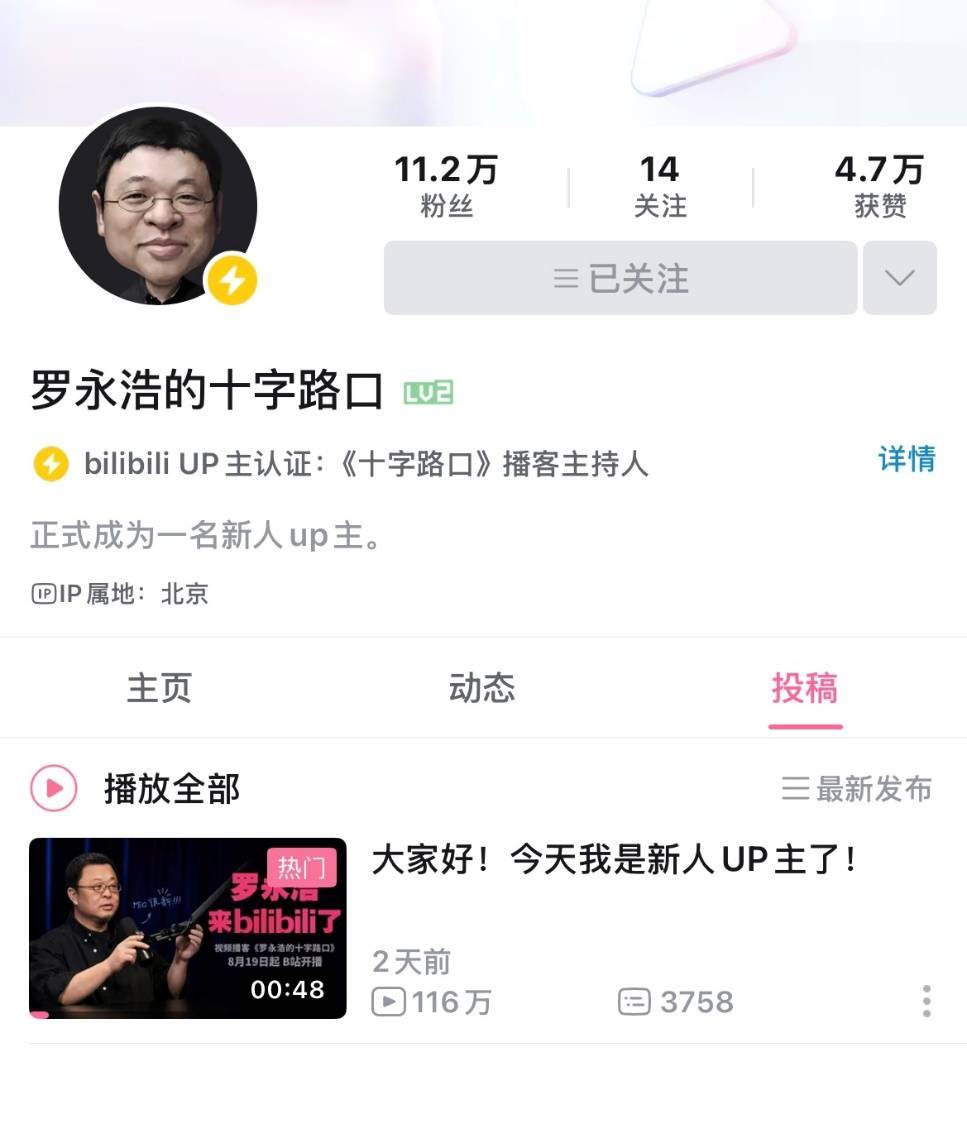The image size is (967, 1138).
Task: Click the lightning verification badge on the avatar
Action: pyautogui.click(x=228, y=280)
